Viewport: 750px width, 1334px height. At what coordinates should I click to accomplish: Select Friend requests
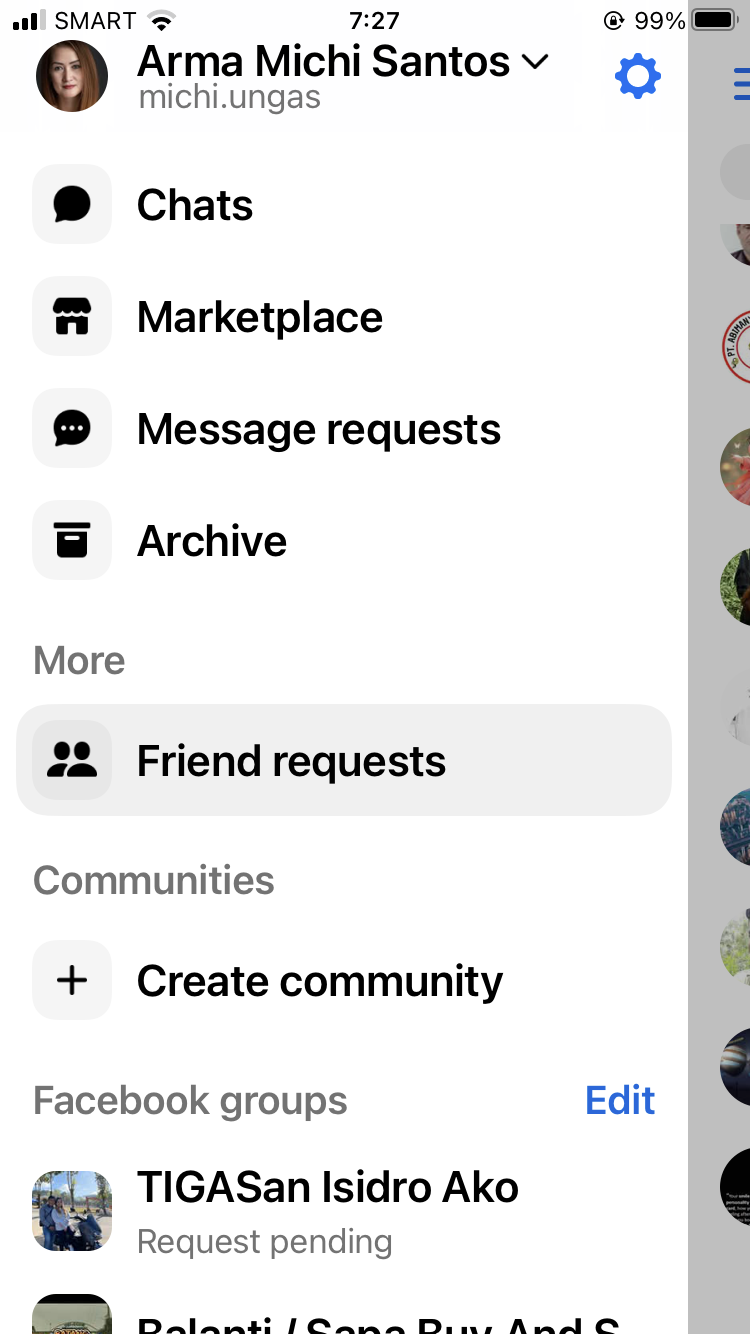pyautogui.click(x=344, y=761)
